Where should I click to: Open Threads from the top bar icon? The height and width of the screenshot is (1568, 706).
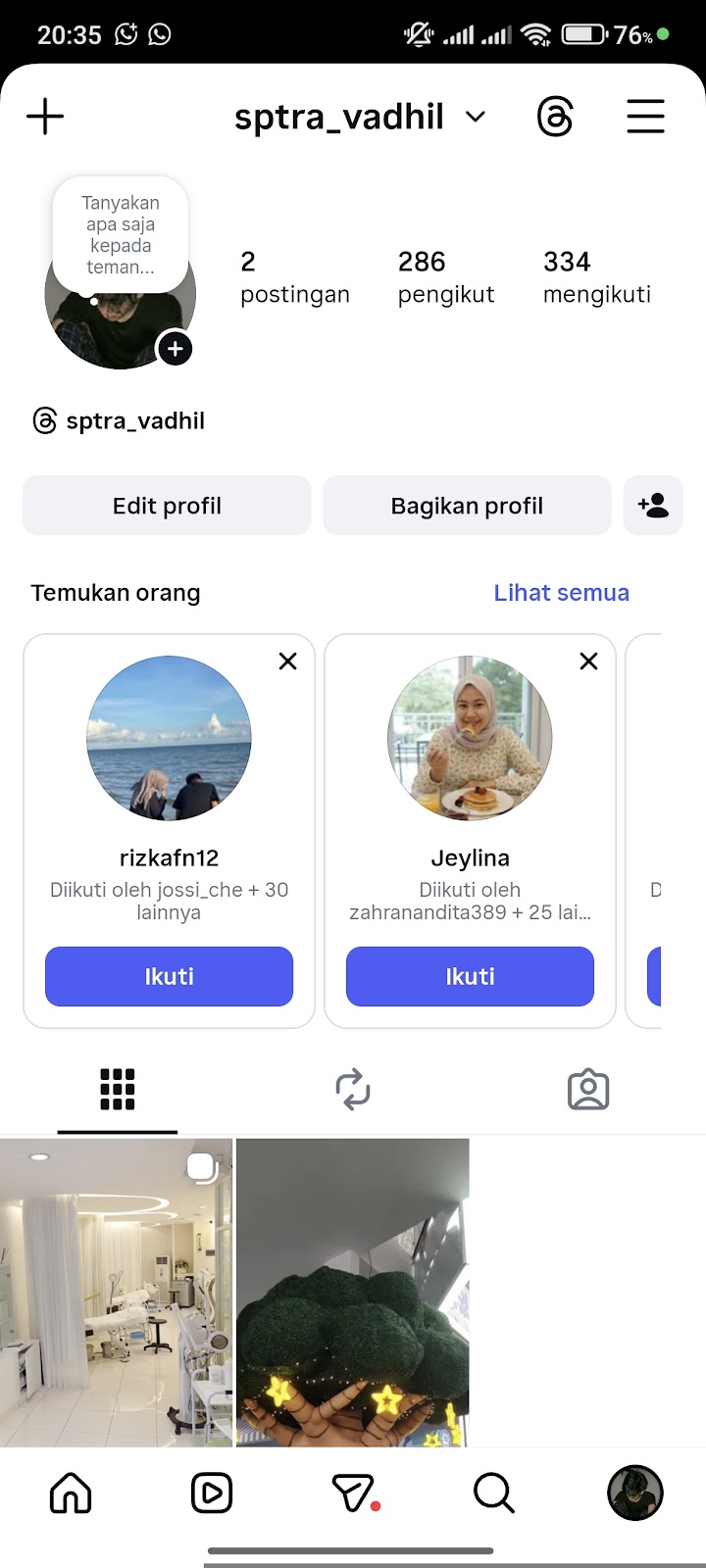click(x=555, y=118)
